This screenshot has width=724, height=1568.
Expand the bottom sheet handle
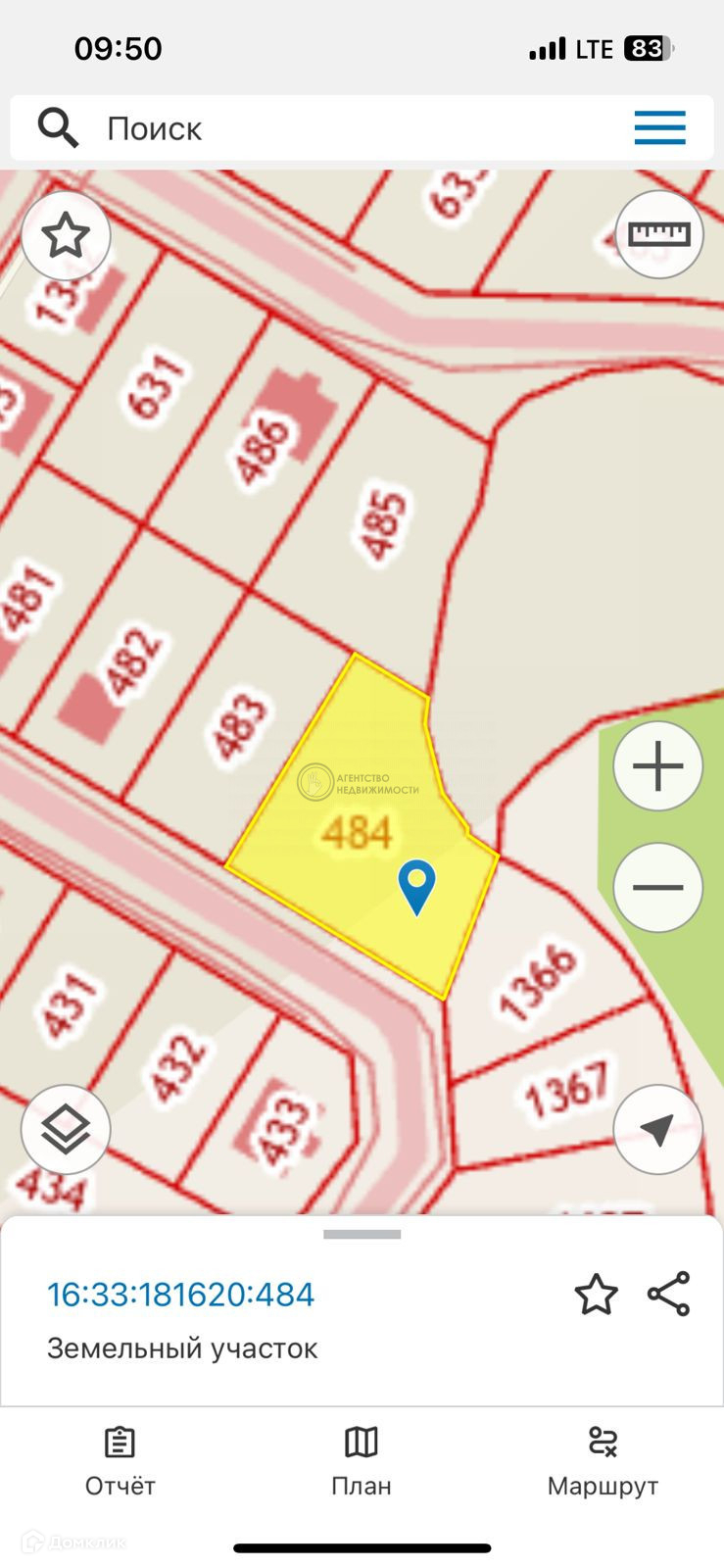362,1235
